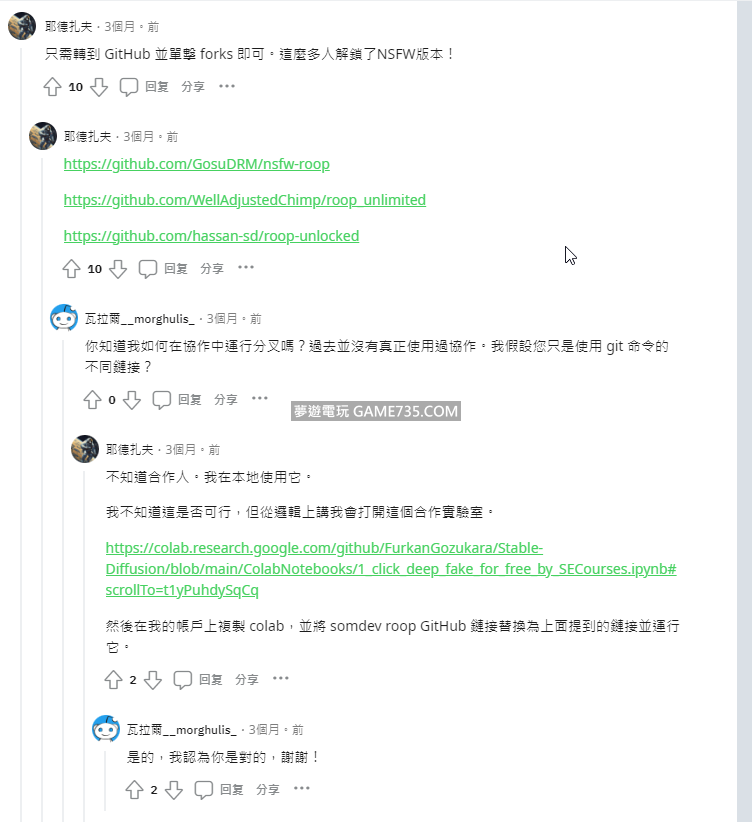This screenshot has width=752, height=822.
Task: Upvote morghulis_'s question about running forks
Action: tap(92, 400)
